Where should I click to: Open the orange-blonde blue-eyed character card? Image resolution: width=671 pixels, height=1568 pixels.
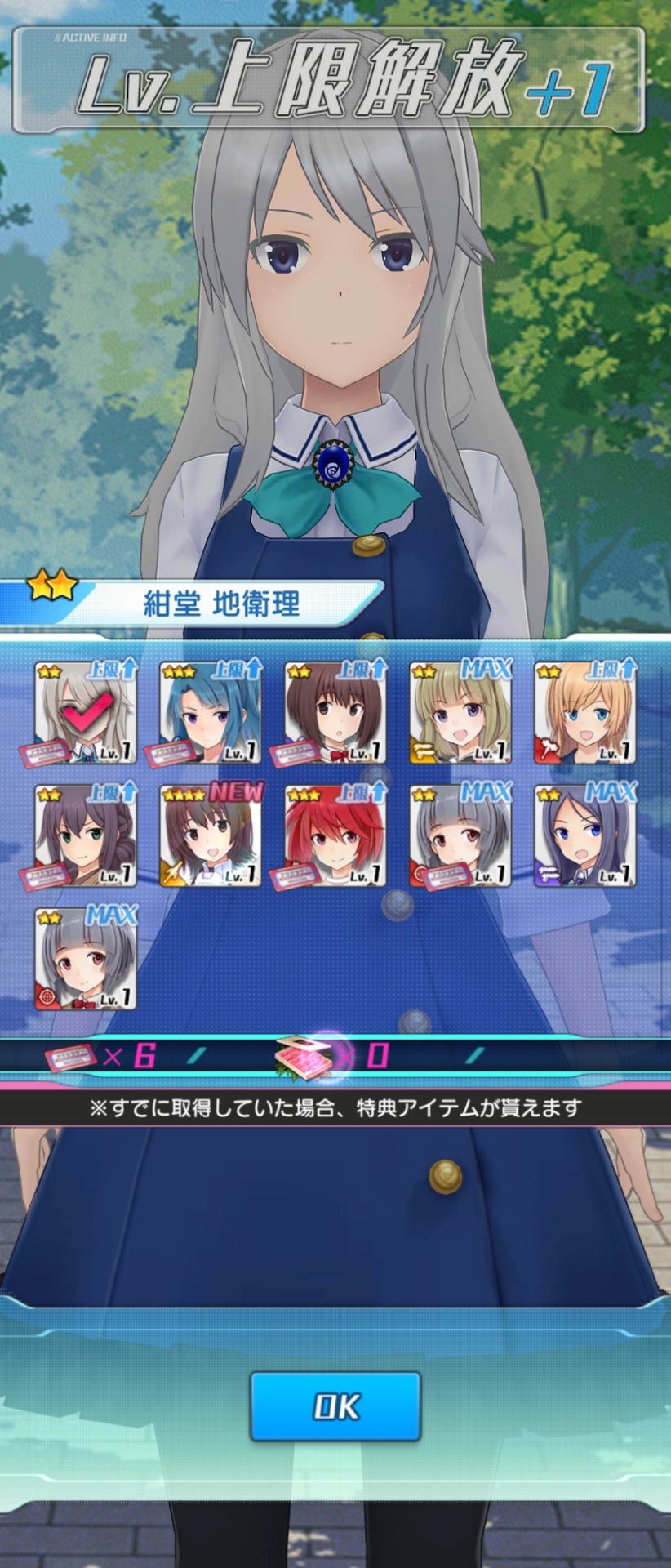click(x=584, y=711)
